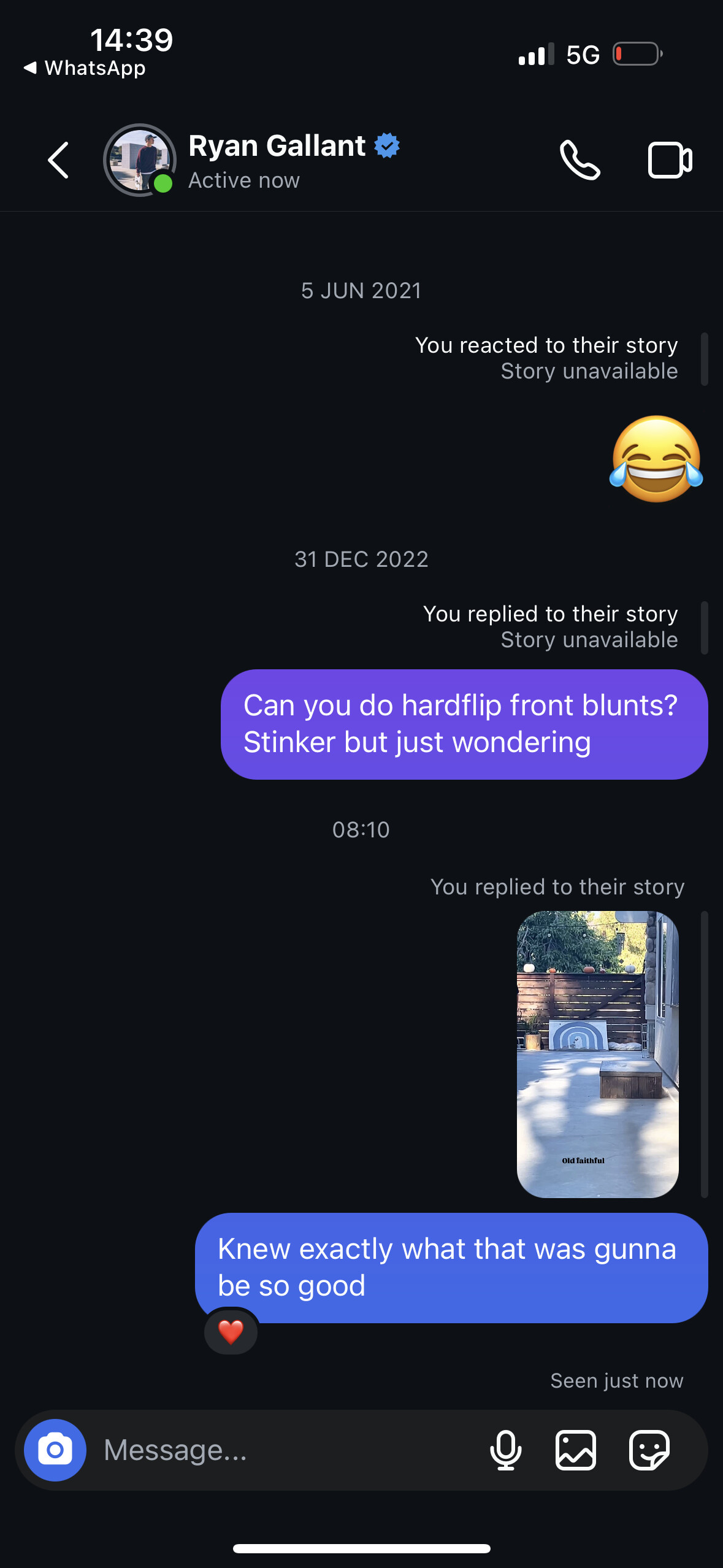Go back to the inbox list

[58, 161]
